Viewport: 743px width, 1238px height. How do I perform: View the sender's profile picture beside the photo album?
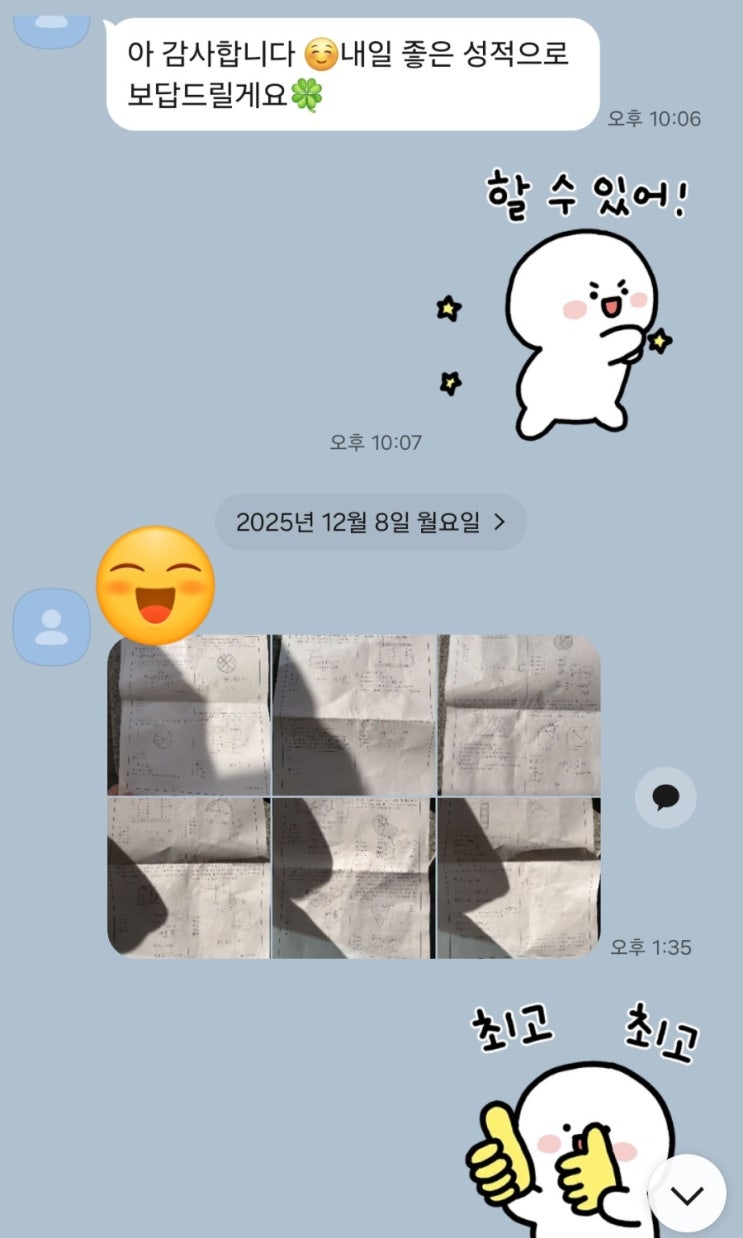[50, 628]
